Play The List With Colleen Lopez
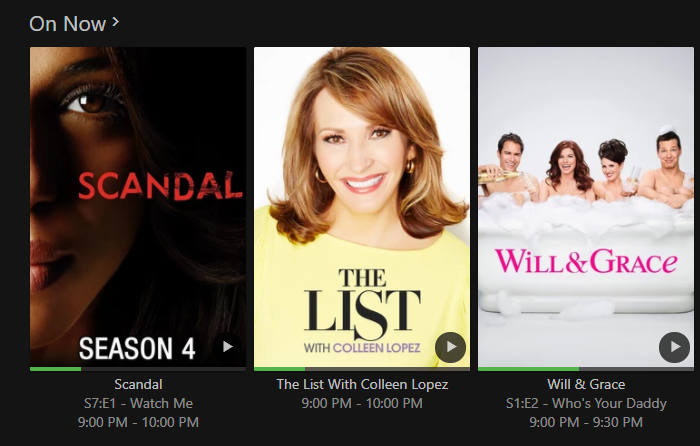This screenshot has width=700, height=446. 451,347
